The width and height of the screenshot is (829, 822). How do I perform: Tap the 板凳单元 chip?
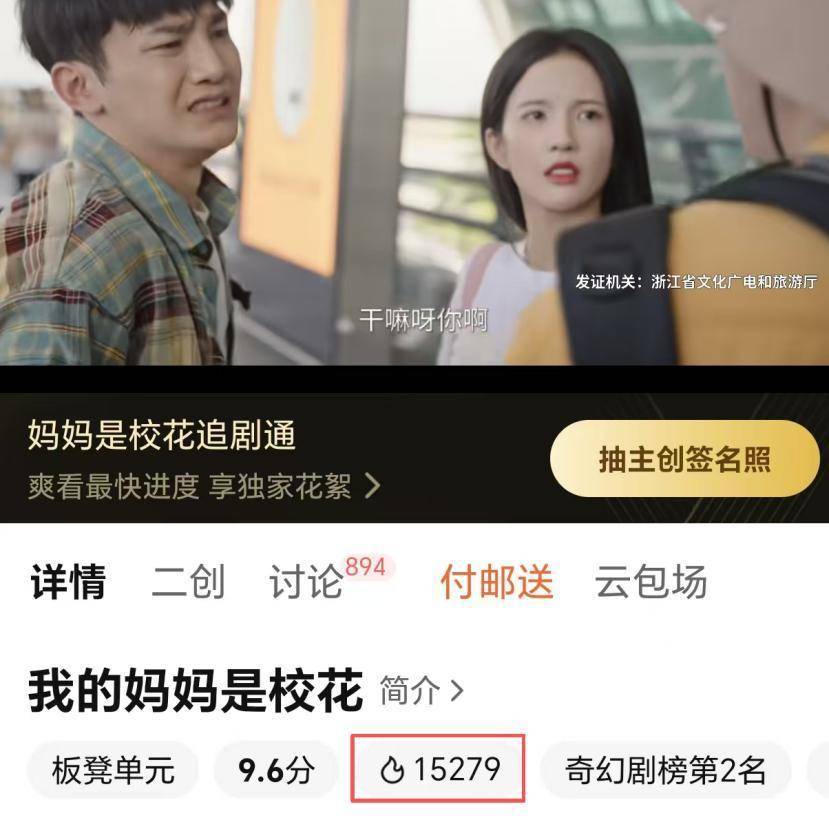[113, 770]
